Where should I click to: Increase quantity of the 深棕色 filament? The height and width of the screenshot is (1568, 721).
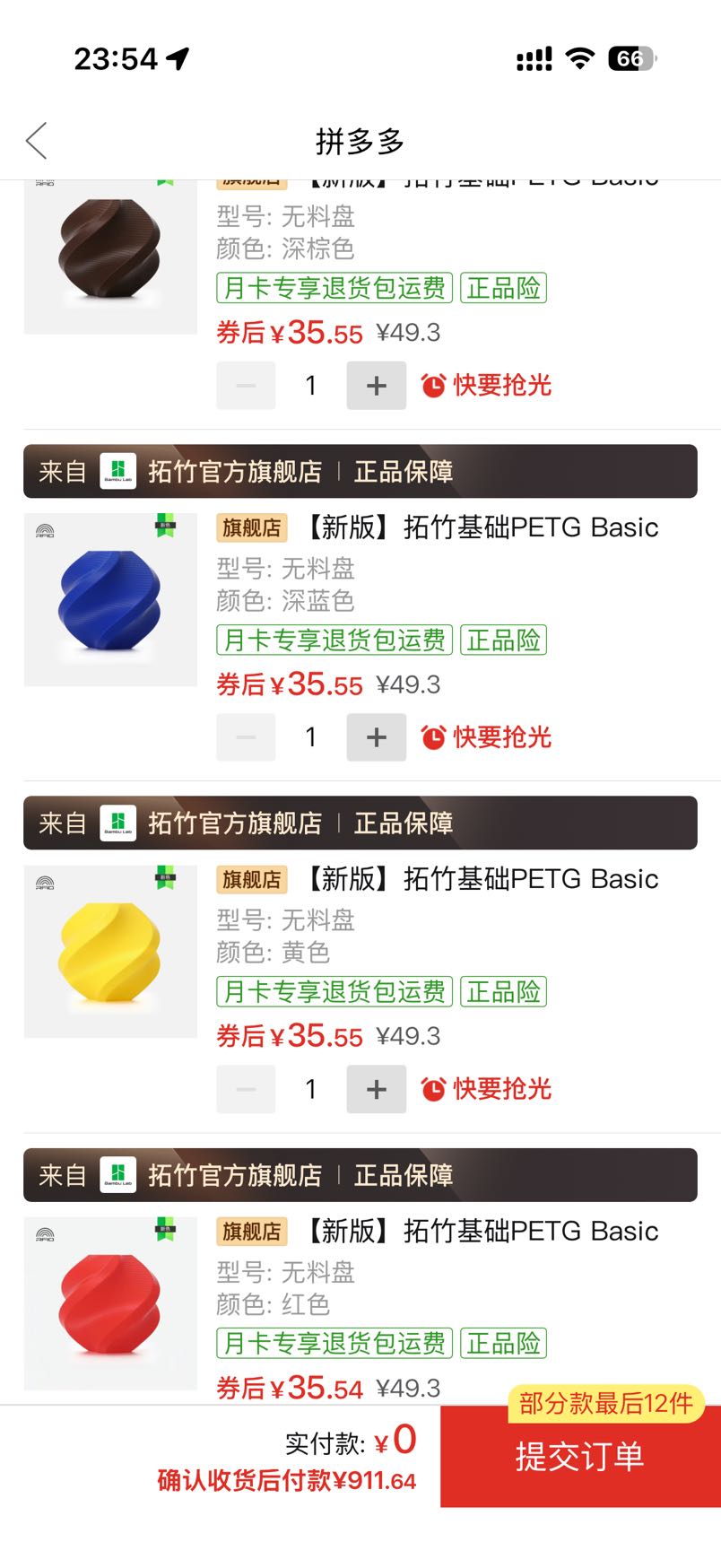click(x=377, y=386)
